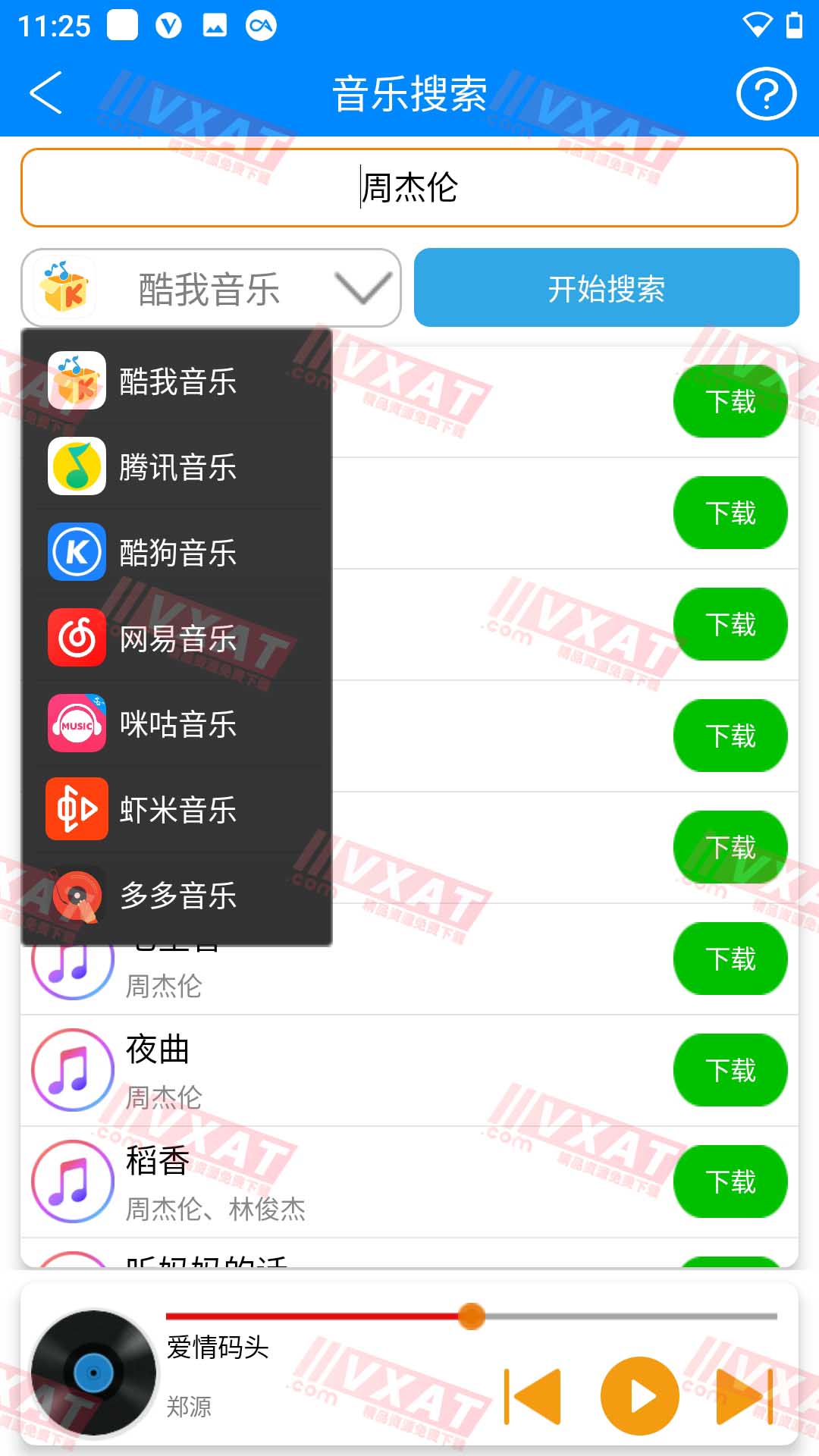Play the current track 爱情码头
Screen dimensions: 819x1456
coord(640,1395)
